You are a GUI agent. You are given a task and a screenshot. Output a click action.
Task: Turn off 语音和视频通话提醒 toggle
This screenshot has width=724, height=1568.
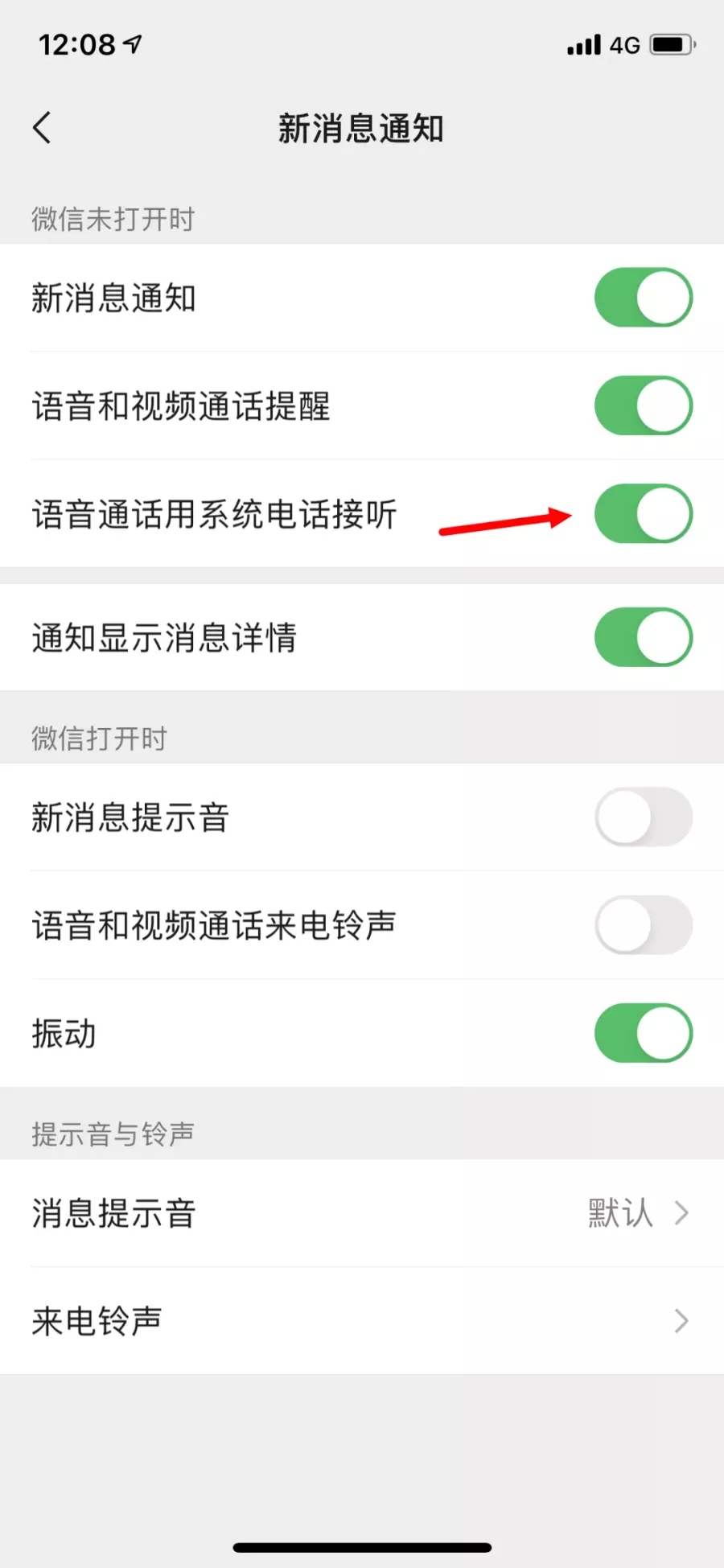643,405
